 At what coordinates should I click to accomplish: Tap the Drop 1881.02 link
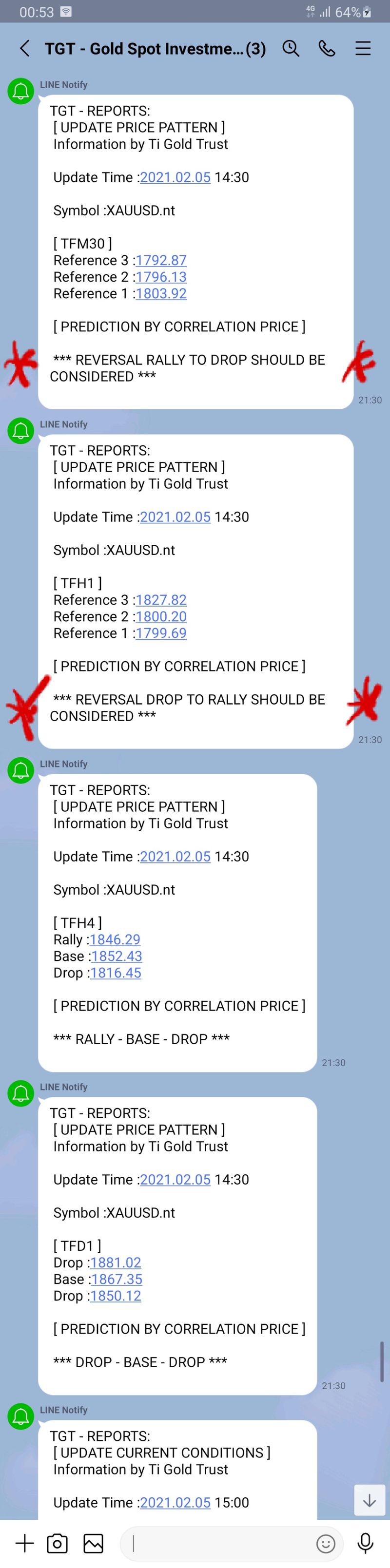pos(116,1263)
